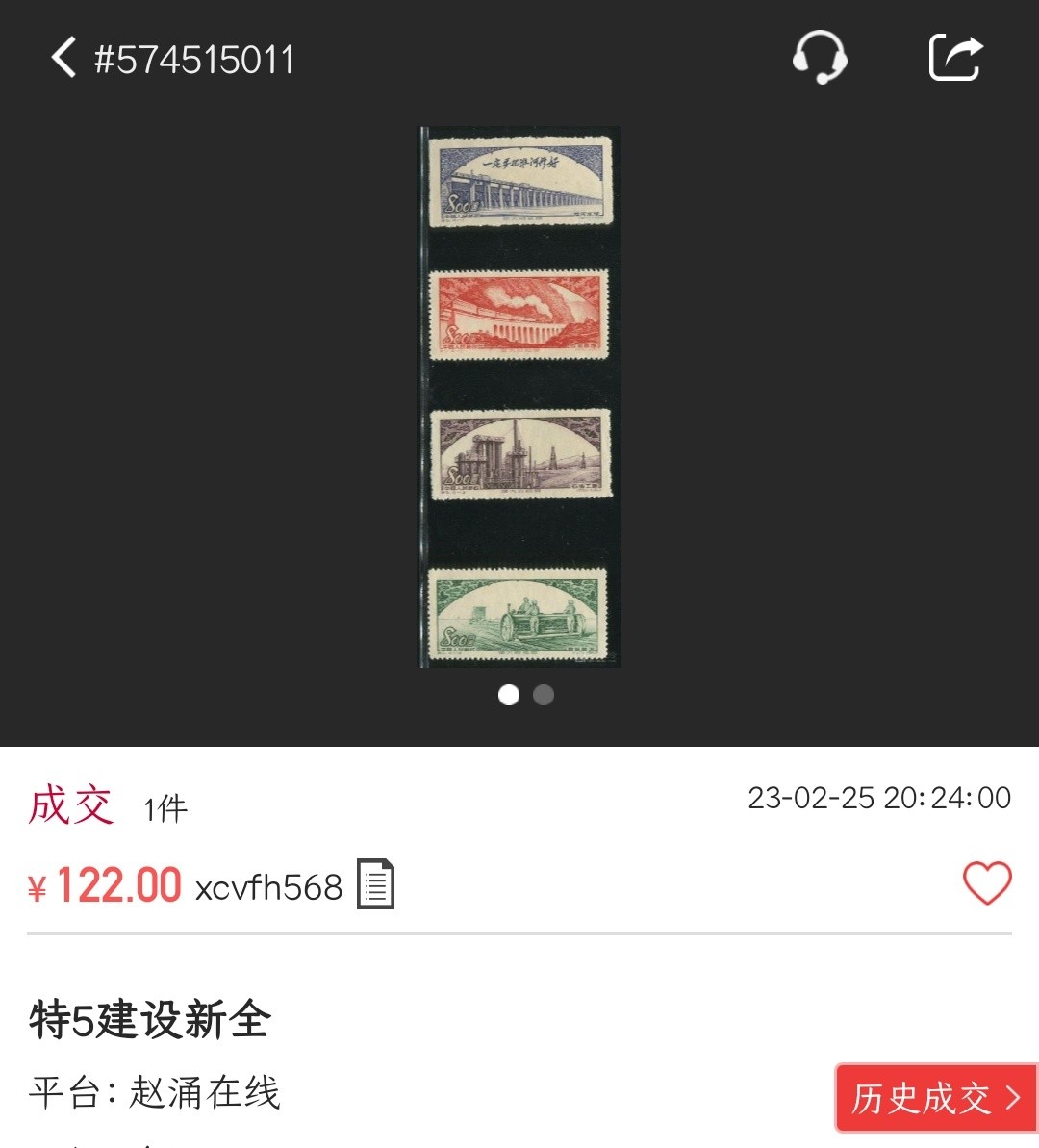View 历史成交 records
Screen dimensions: 1039x1148
coord(935,1098)
